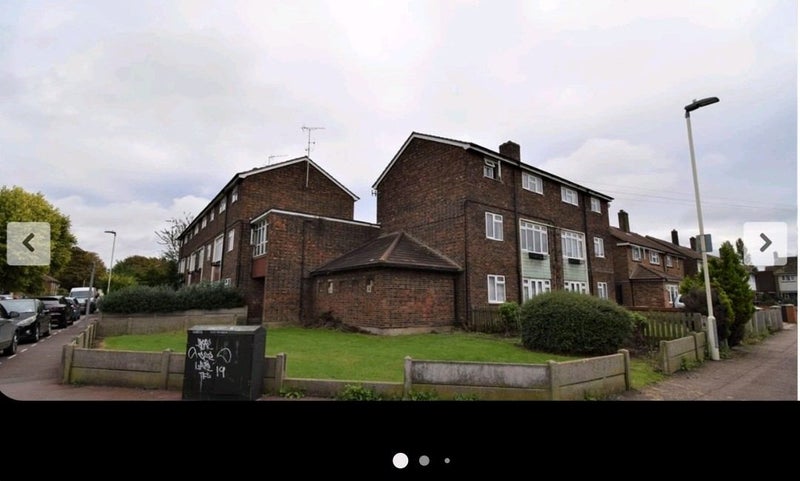Viewport: 800px width, 481px height.
Task: Go to the next photo
Action: click(764, 243)
